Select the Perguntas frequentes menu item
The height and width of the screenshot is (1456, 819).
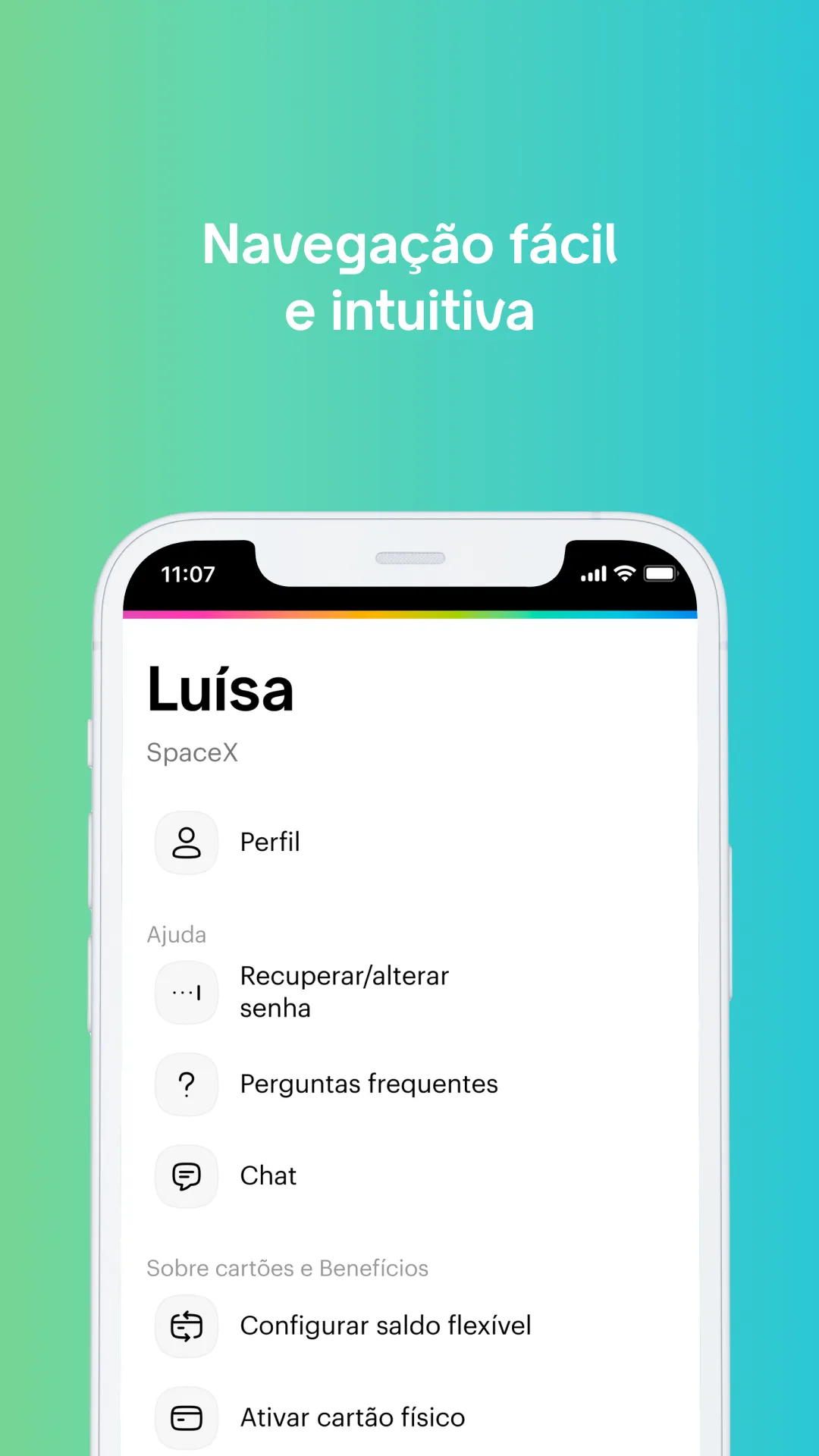point(369,1084)
